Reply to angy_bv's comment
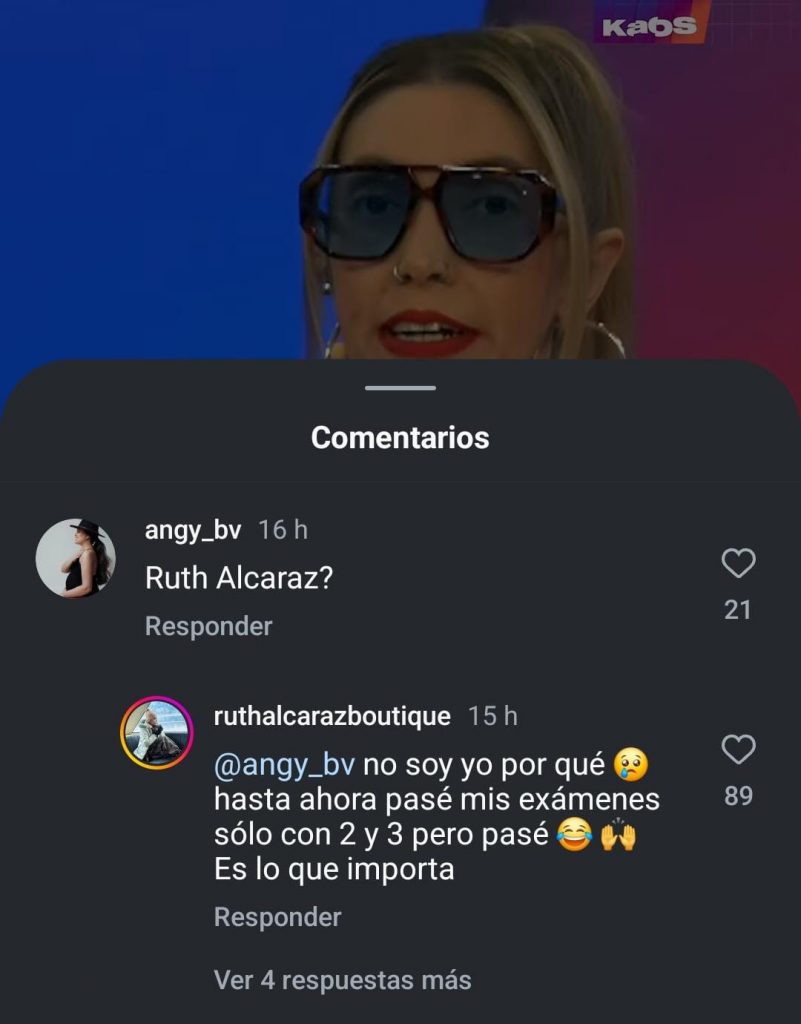The height and width of the screenshot is (1024, 801). point(208,626)
